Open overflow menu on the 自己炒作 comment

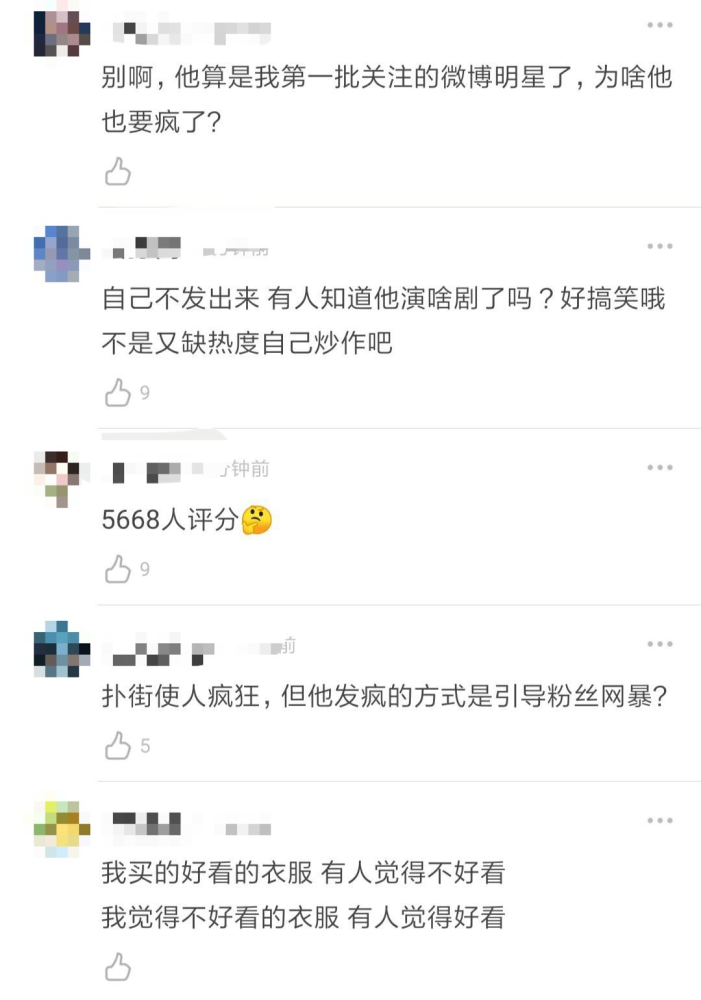pos(659,246)
